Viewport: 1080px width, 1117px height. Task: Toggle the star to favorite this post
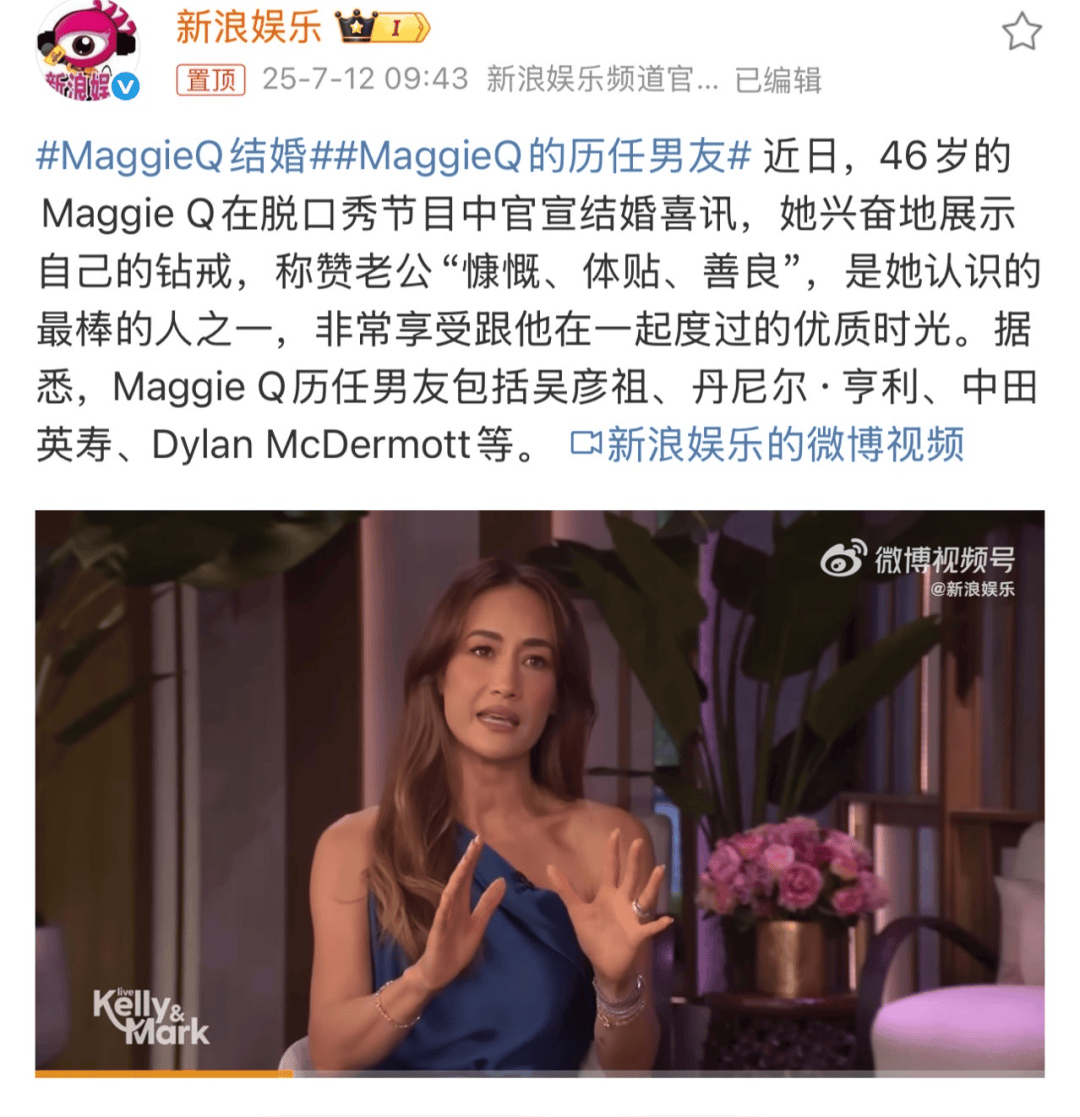(1024, 31)
